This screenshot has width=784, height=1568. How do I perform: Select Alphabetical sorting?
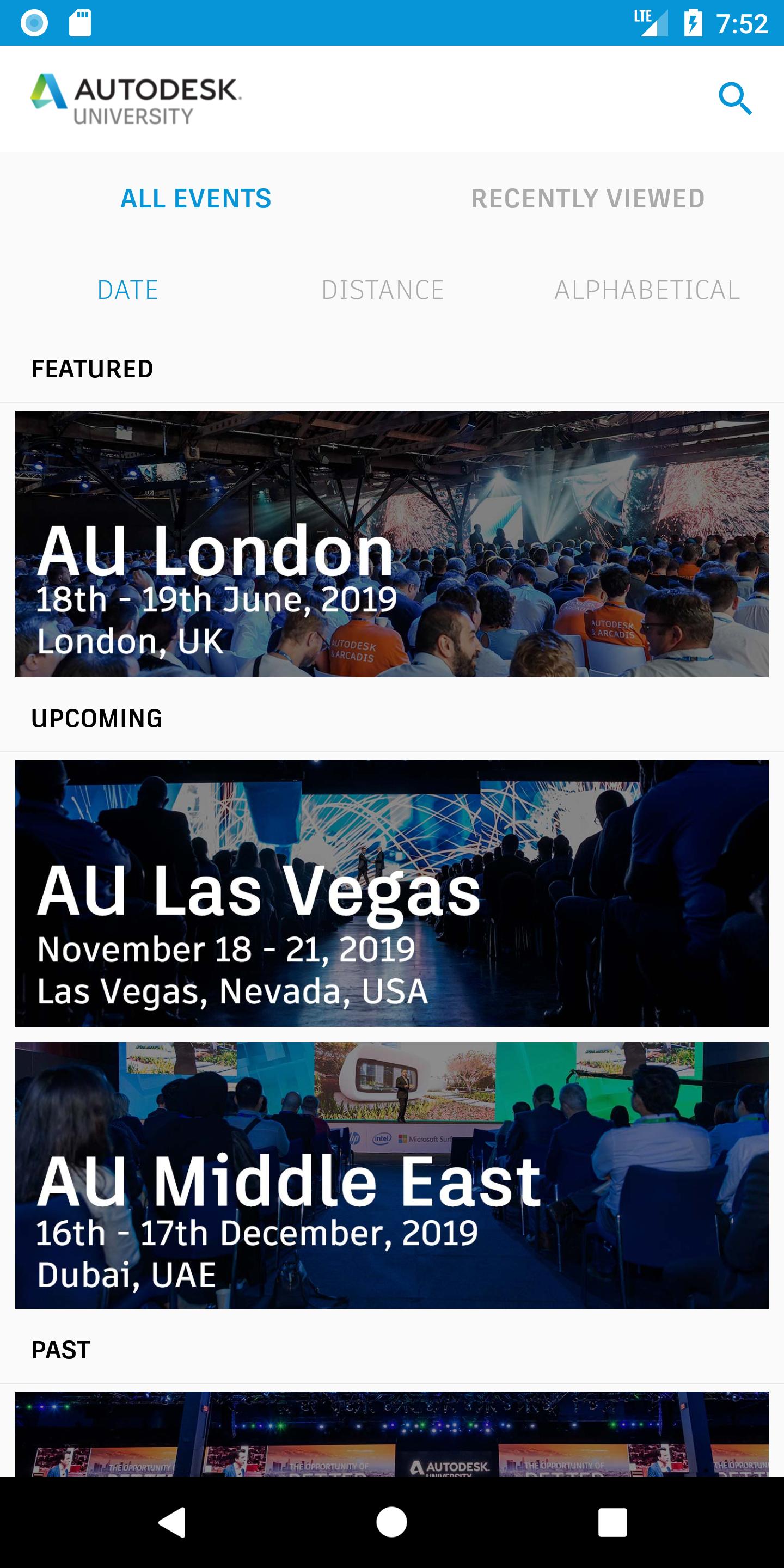tap(646, 290)
